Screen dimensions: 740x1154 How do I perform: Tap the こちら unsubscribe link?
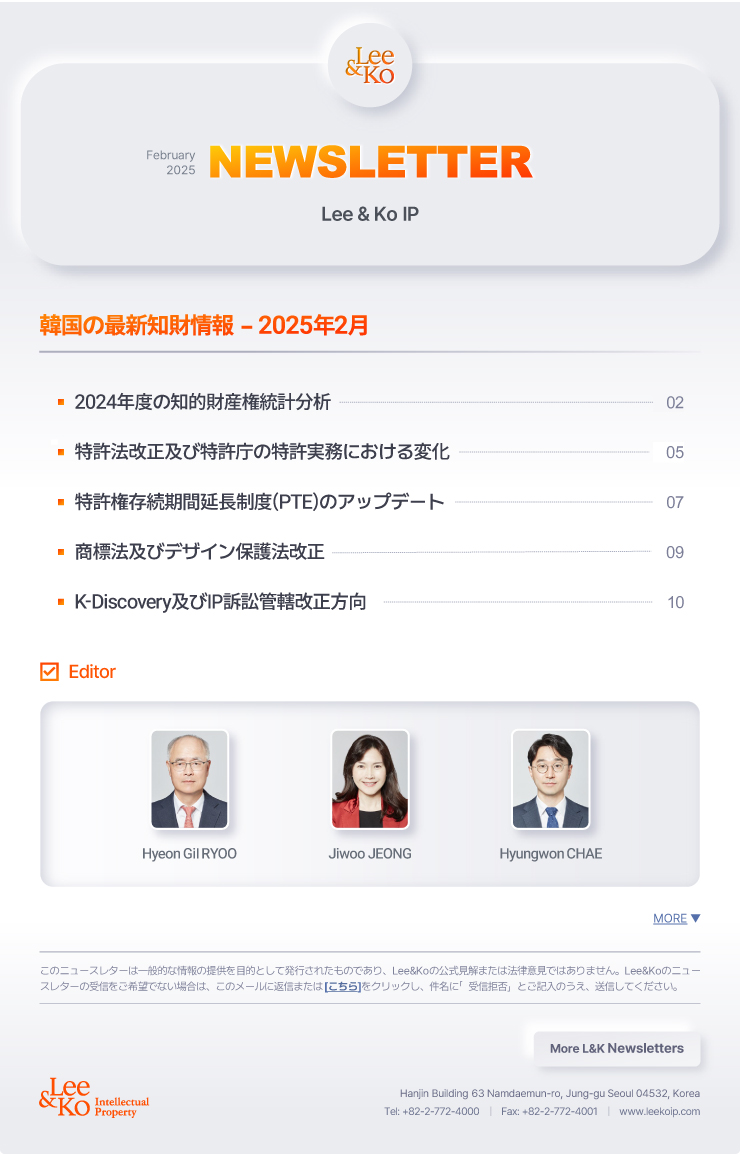(x=342, y=986)
